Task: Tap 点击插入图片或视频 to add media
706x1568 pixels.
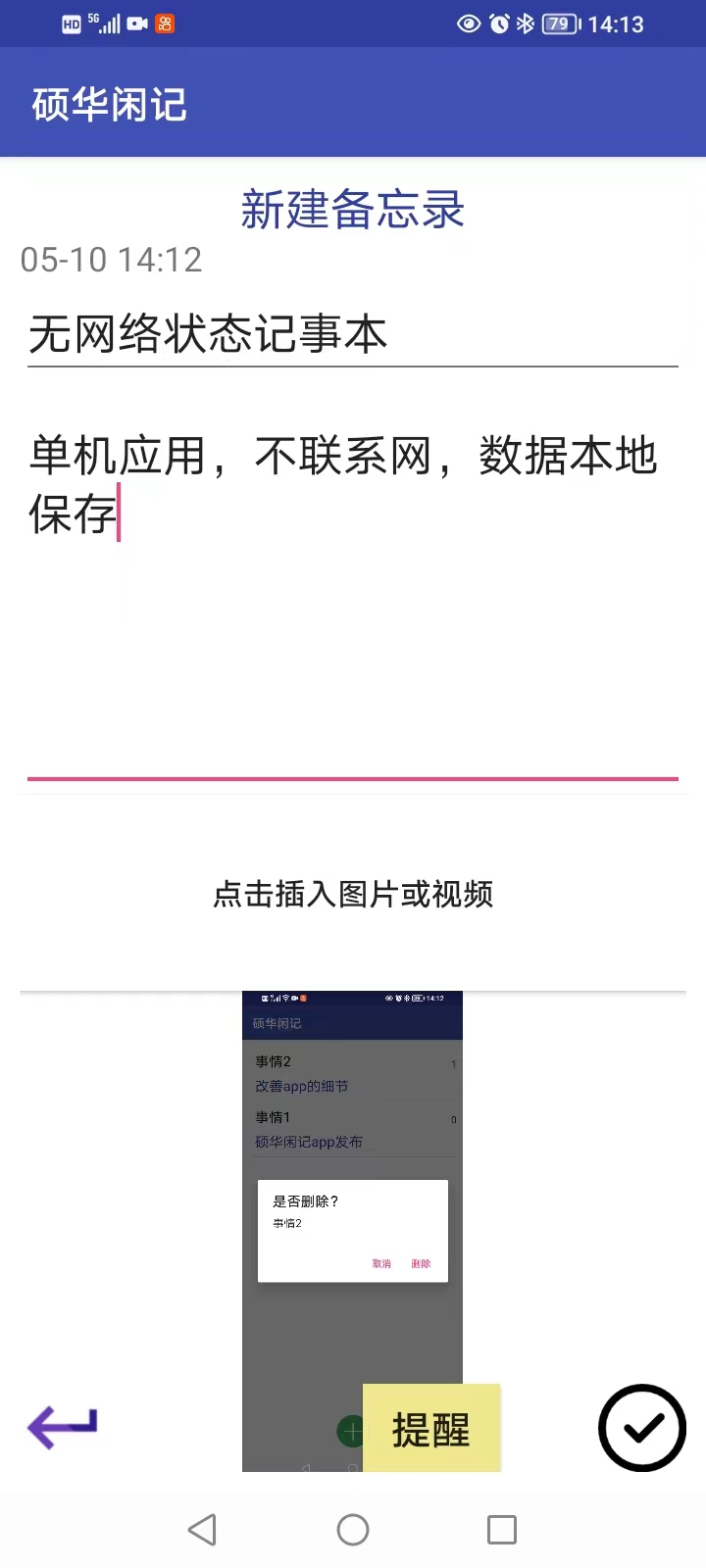Action: 353,895
